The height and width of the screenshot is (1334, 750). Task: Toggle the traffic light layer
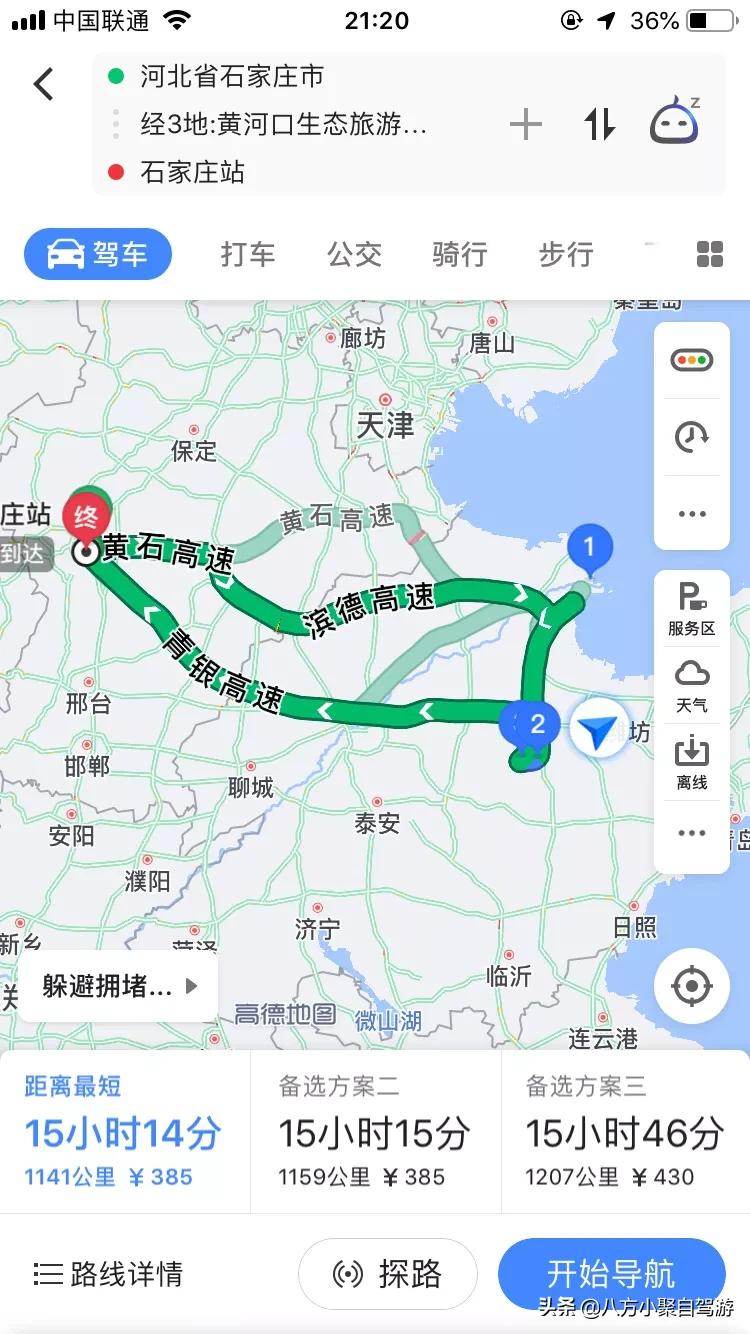[x=691, y=361]
